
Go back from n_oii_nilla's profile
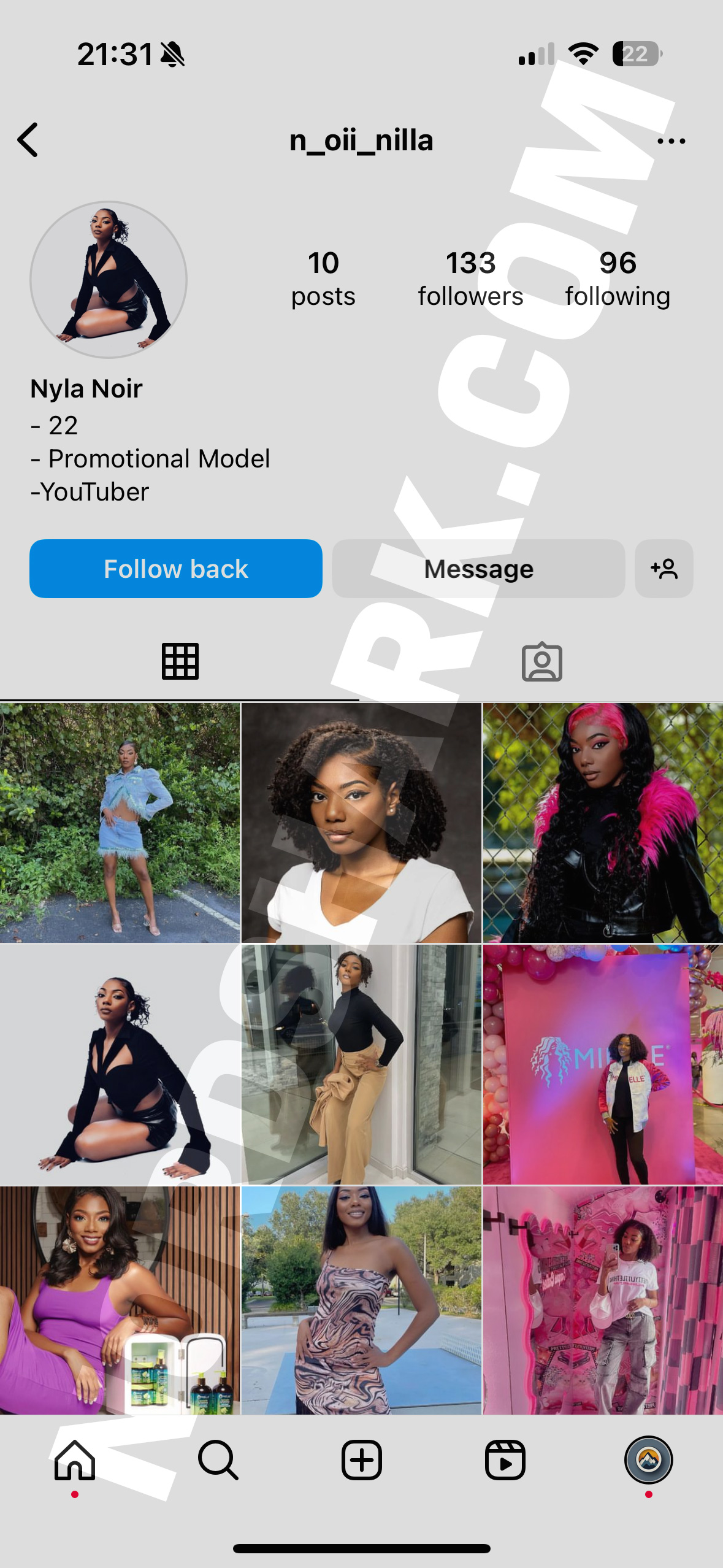(28, 140)
